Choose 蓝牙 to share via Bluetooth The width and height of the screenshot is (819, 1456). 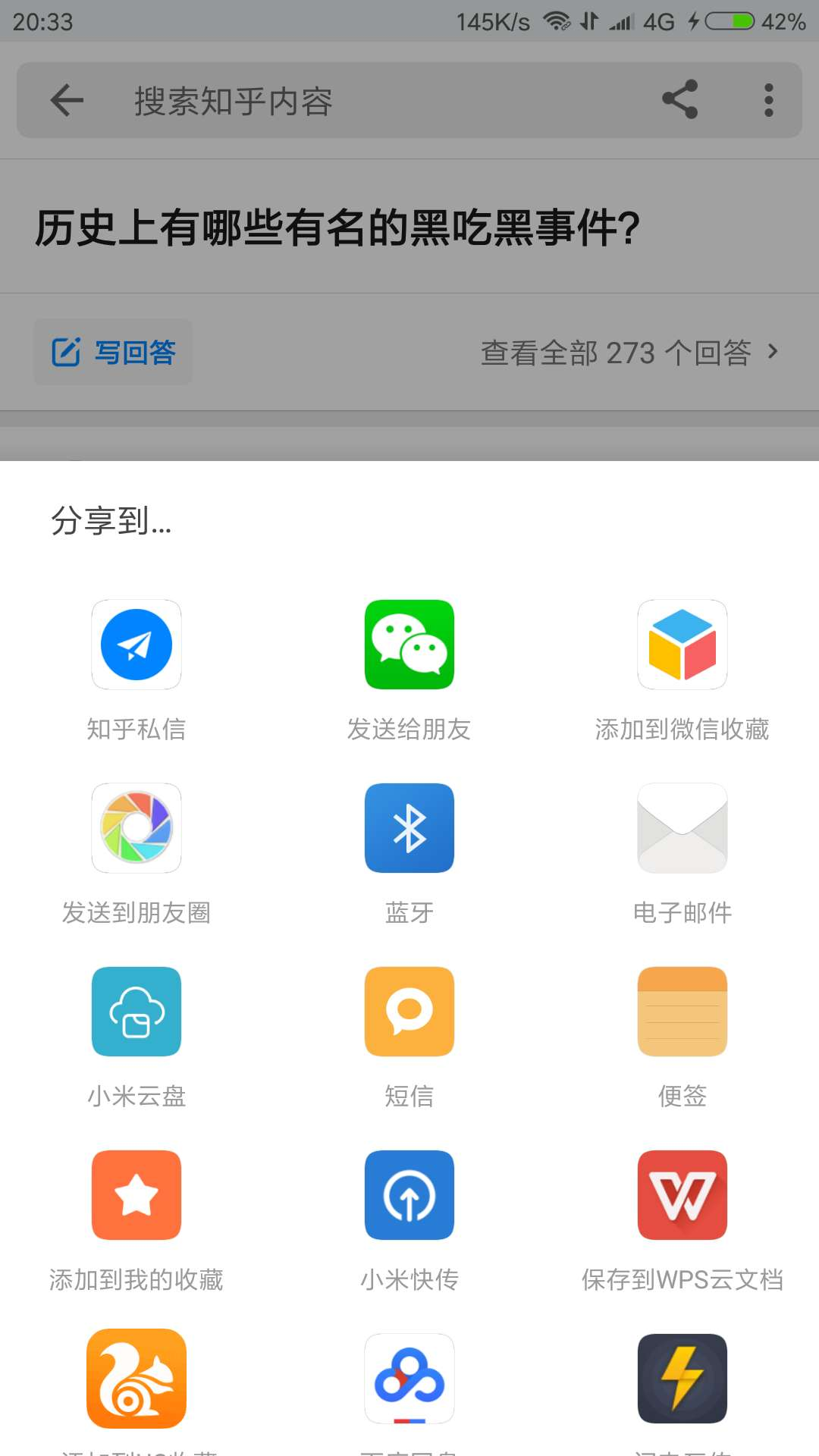409,829
